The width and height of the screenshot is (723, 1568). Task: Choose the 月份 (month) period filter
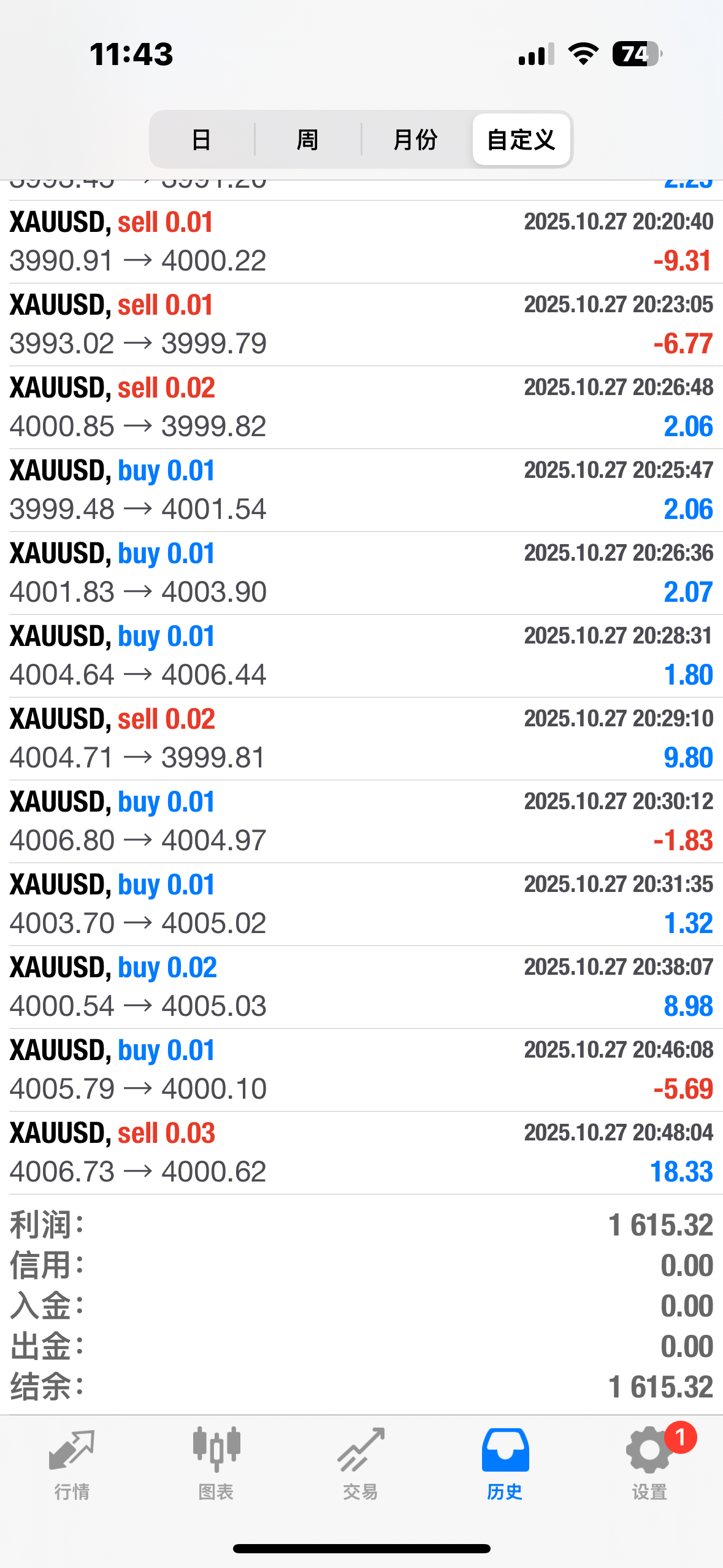[415, 139]
